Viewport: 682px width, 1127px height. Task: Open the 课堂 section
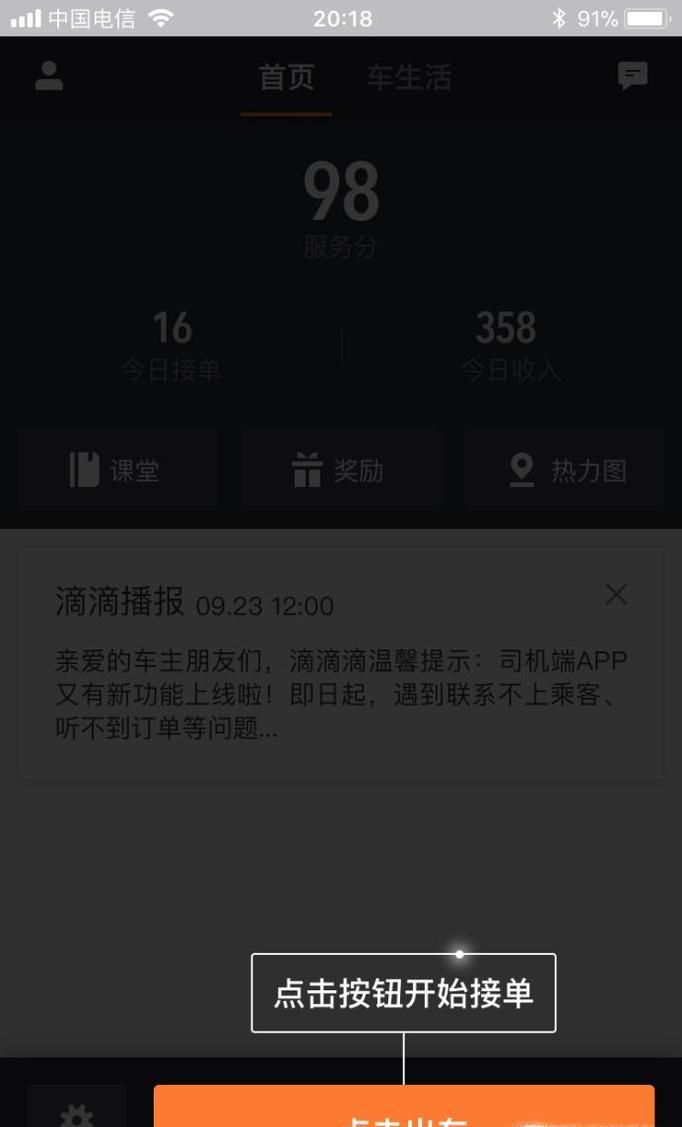click(x=117, y=470)
